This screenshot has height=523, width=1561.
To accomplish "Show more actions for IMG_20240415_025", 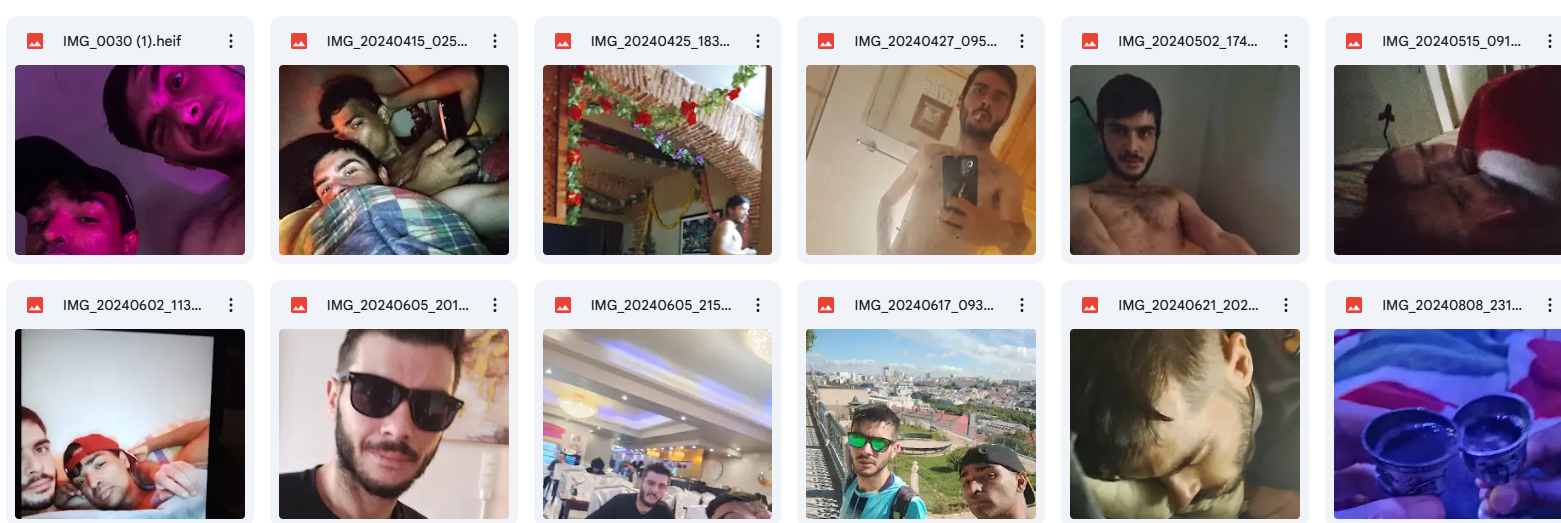I will 495,41.
